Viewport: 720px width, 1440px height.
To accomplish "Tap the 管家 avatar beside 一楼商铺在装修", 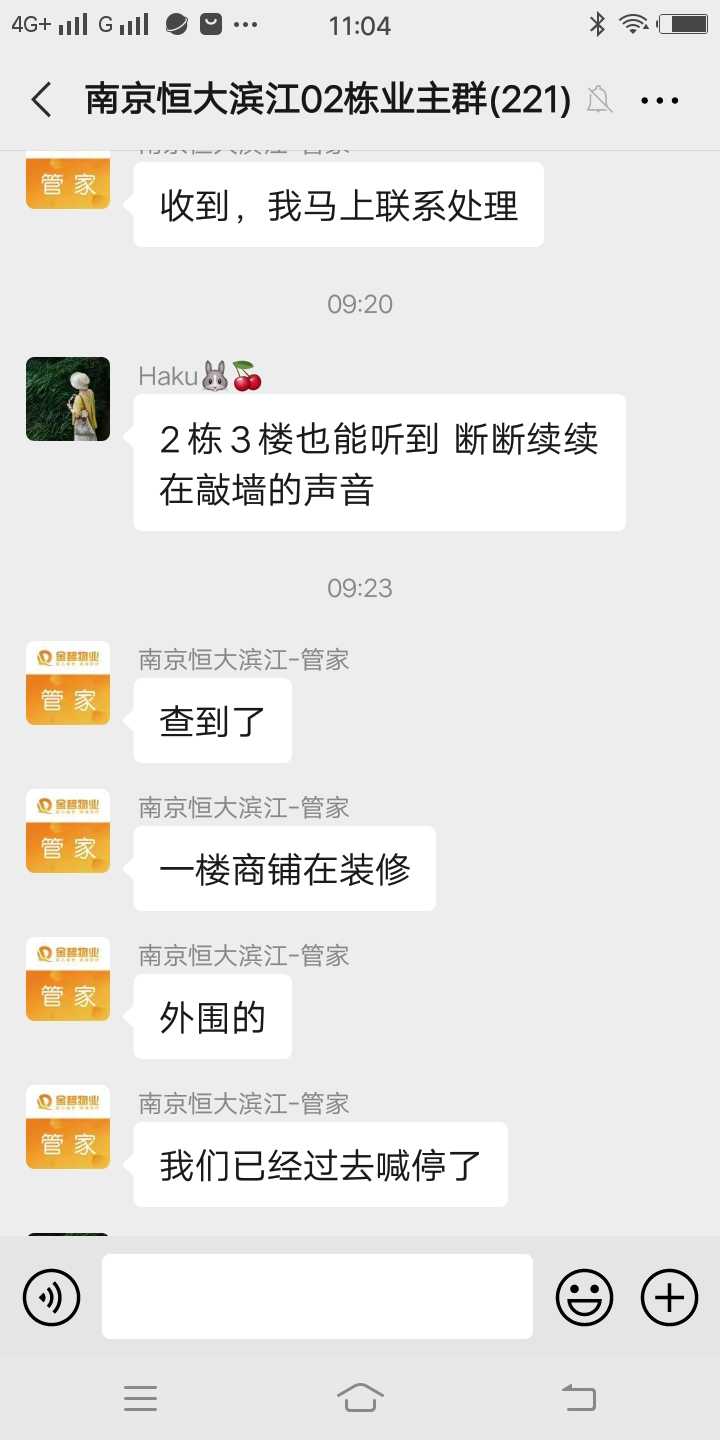I will pos(68,831).
